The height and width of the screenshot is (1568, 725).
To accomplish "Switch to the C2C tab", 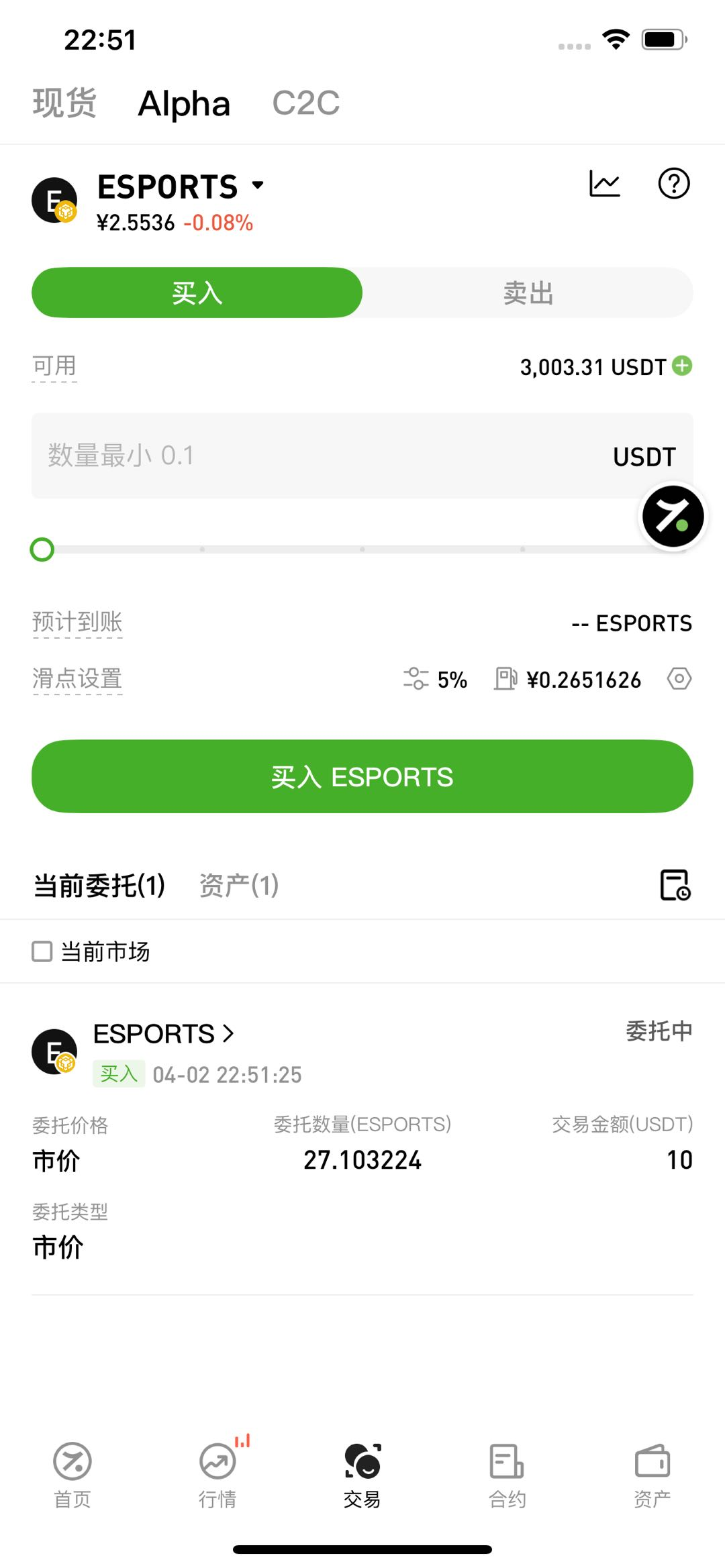I will click(x=305, y=103).
